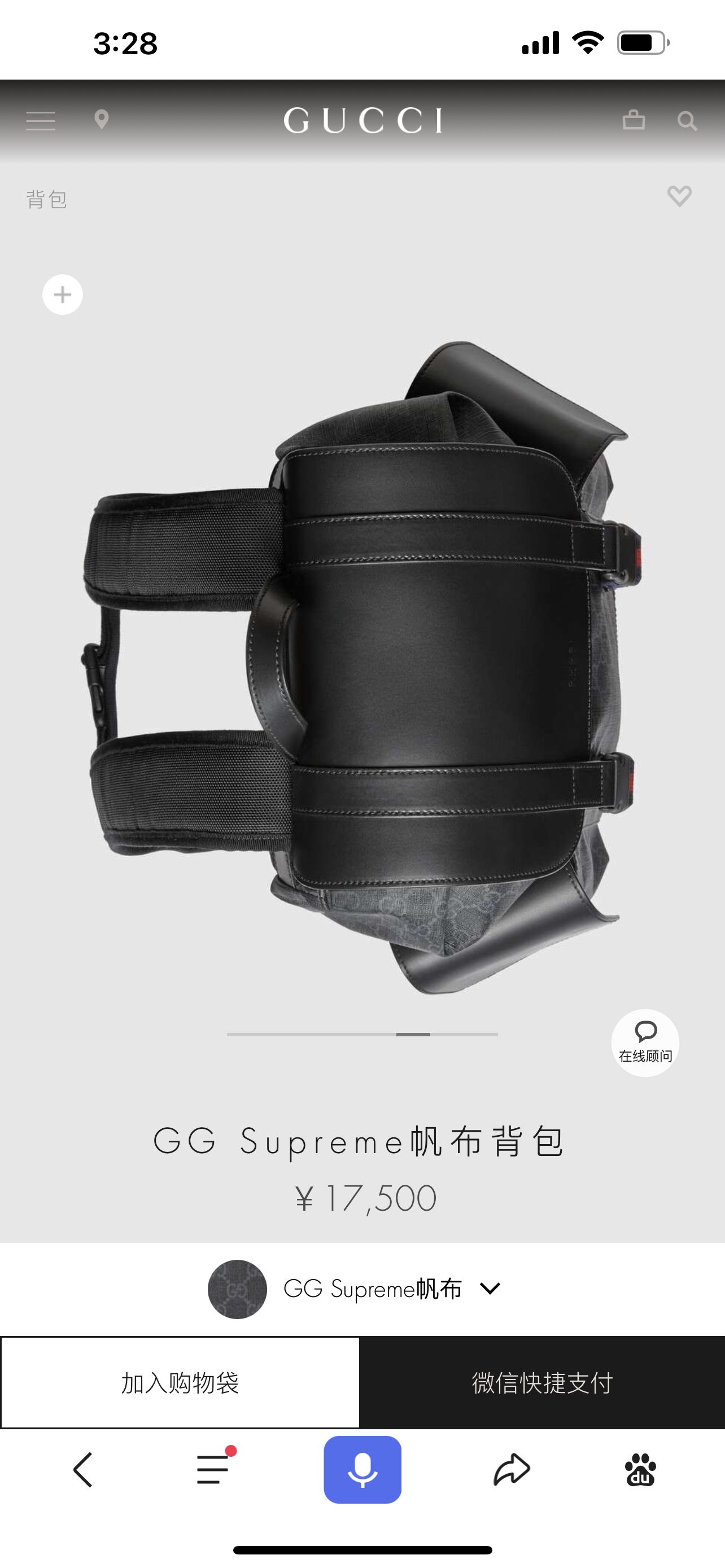The width and height of the screenshot is (725, 1568).
Task: Share this page via arrow icon
Action: click(x=512, y=1469)
